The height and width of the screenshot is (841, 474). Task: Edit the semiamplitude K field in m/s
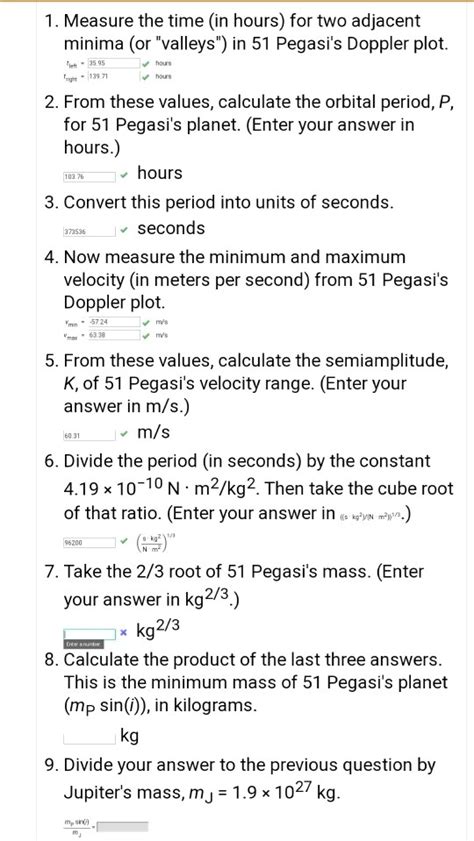(x=90, y=436)
